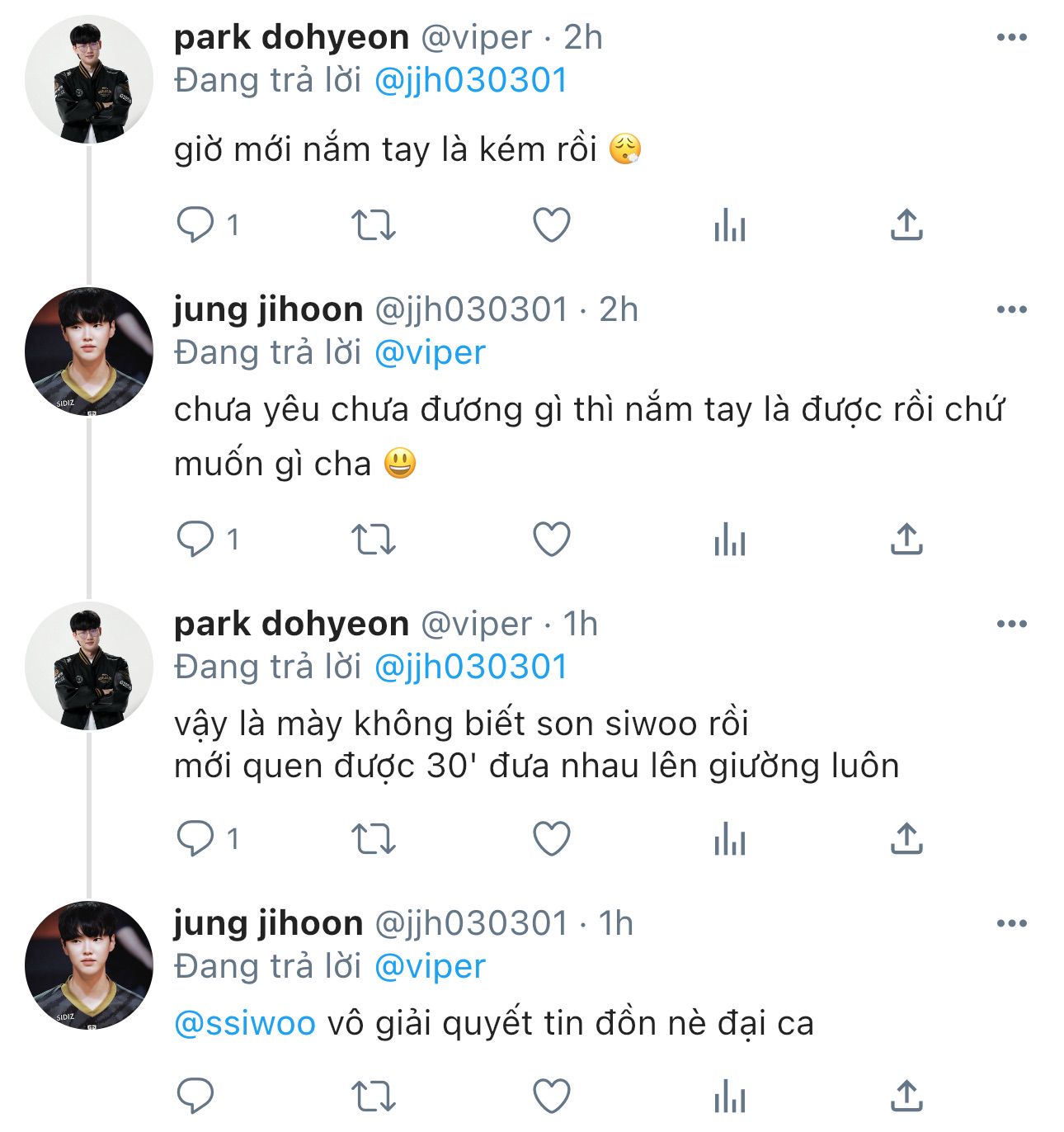Open more options on "vô giải quyết tin đồn" tweet
The width and height of the screenshot is (1064, 1132).
click(1011, 924)
